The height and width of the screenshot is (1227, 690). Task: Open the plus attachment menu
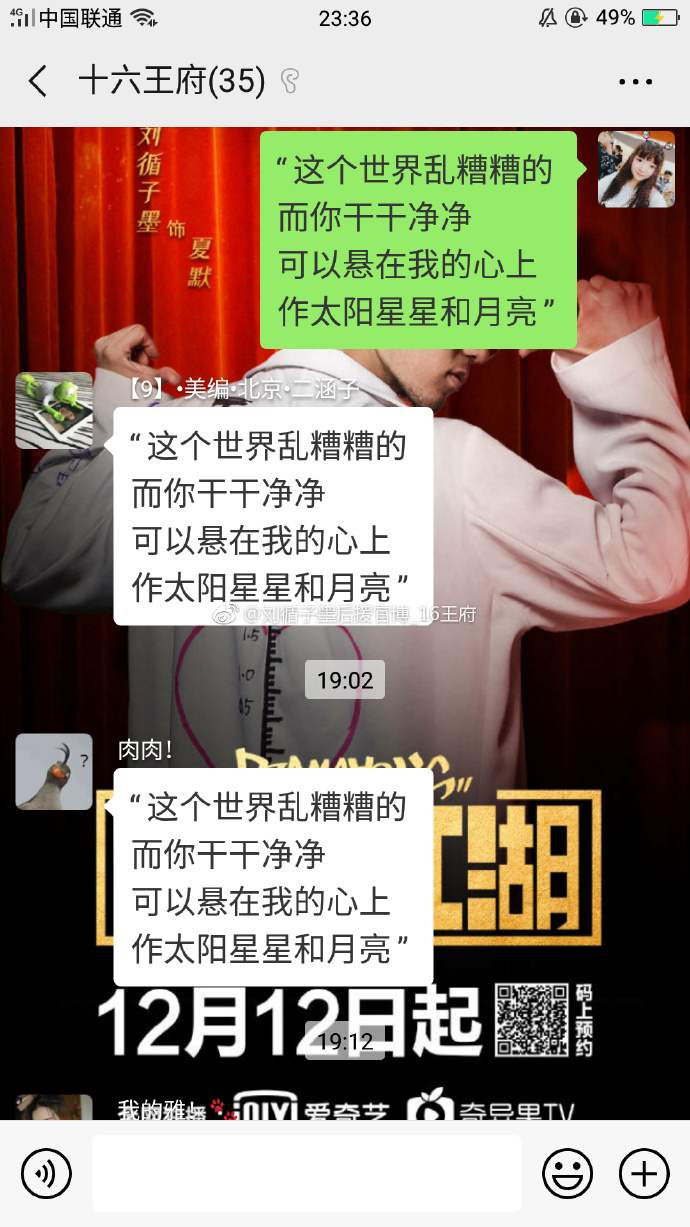coord(644,1173)
